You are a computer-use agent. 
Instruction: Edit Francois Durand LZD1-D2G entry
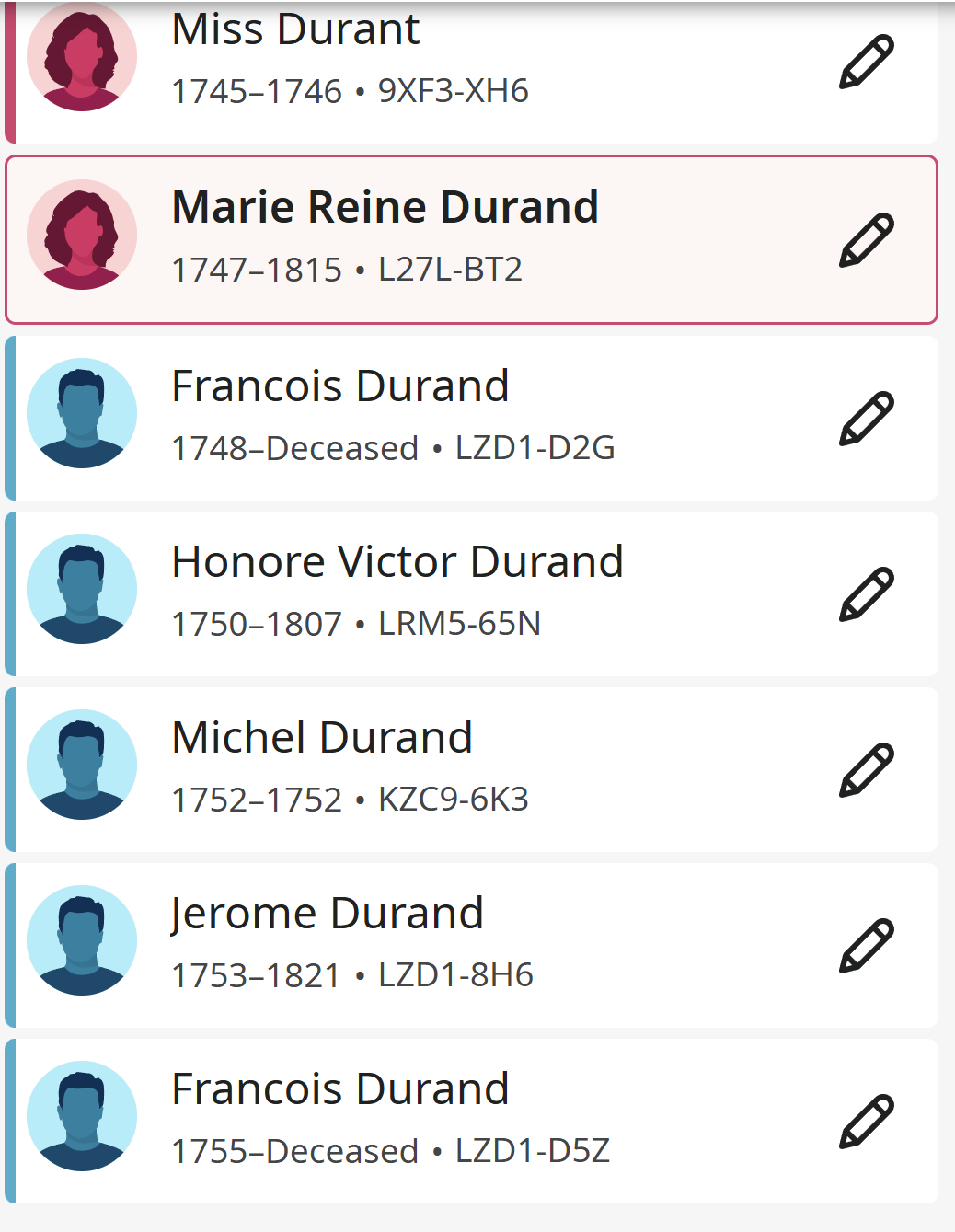(867, 419)
